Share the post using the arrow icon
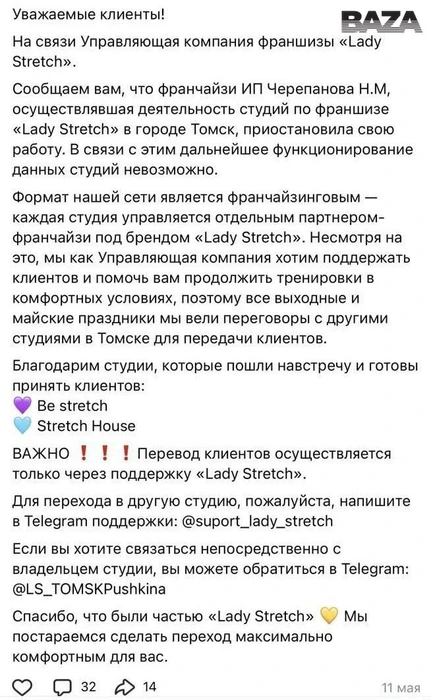 125,687
